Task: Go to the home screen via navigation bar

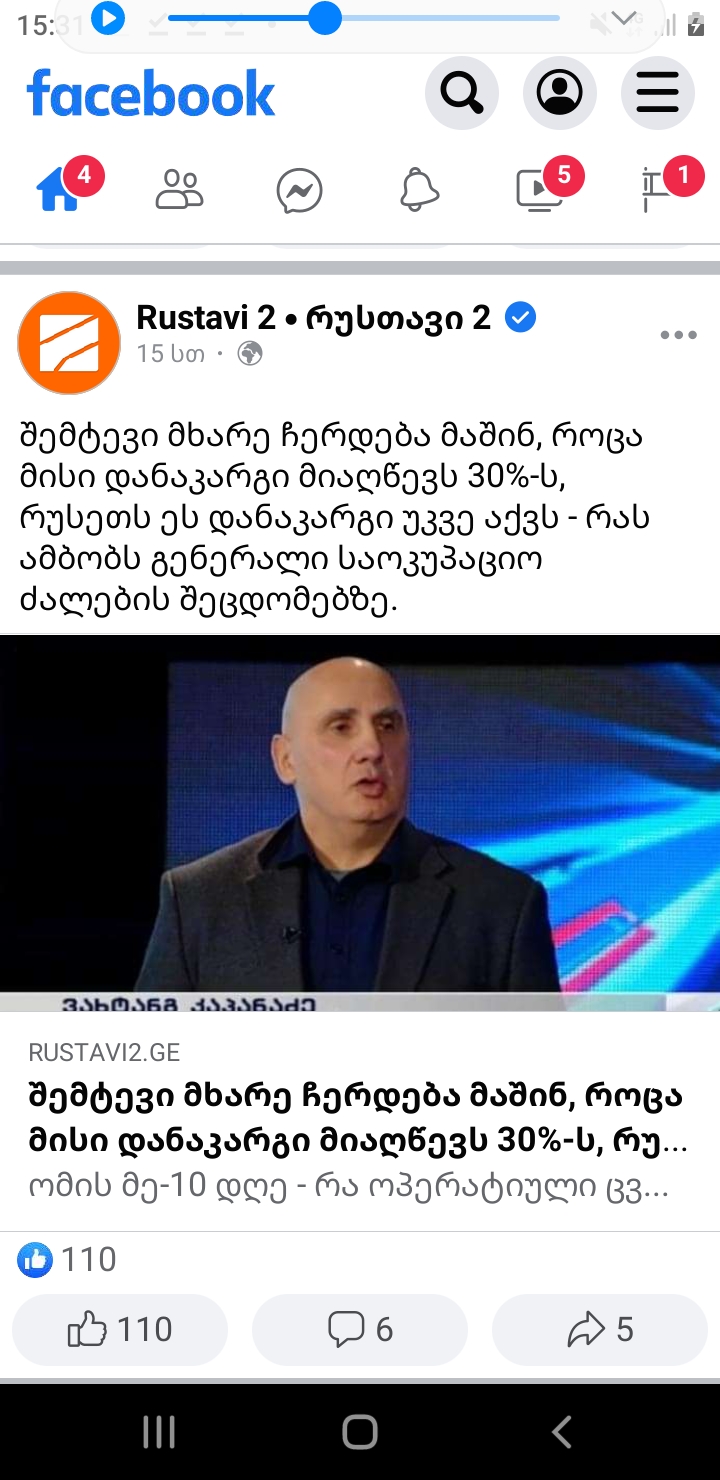Action: coord(360,1432)
